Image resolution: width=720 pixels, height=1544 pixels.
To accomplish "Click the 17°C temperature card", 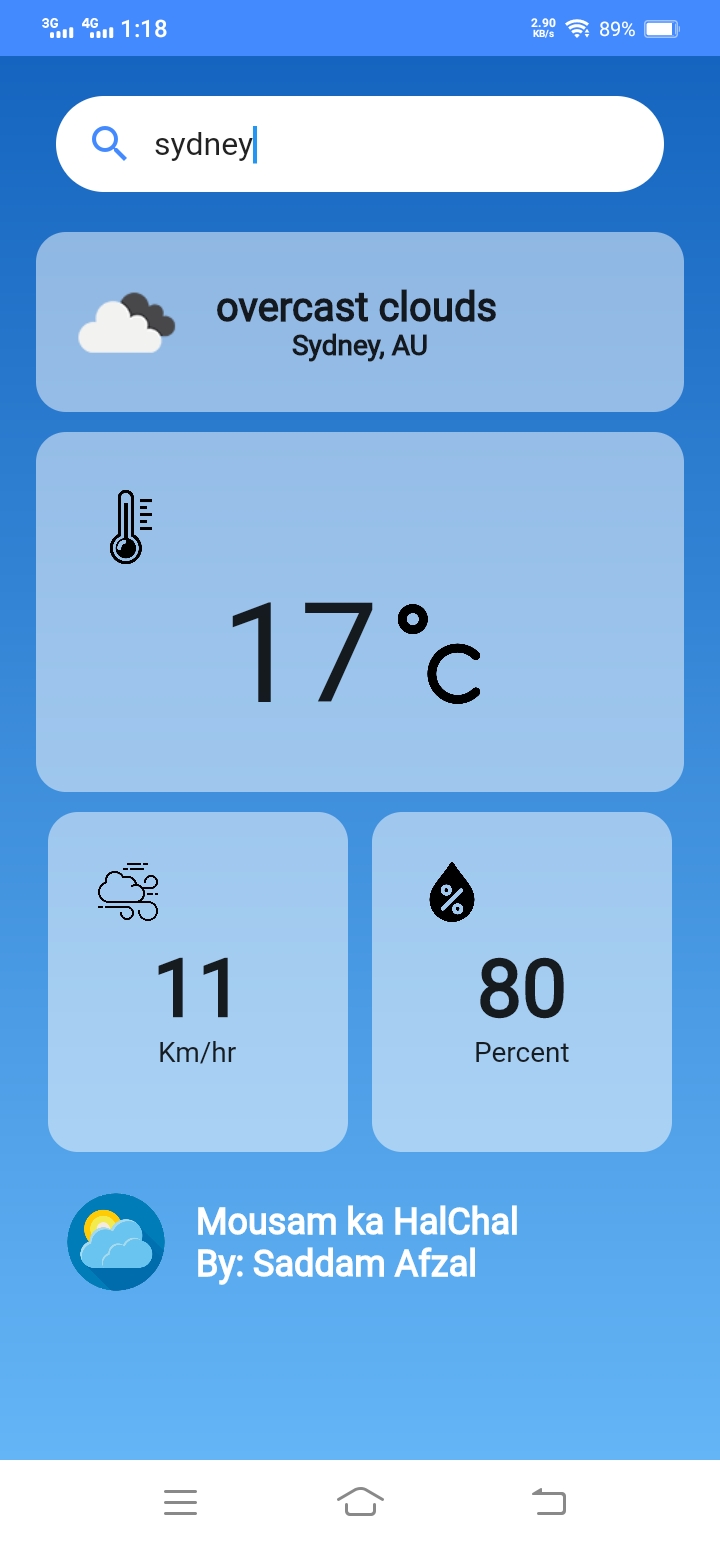I will [x=358, y=612].
